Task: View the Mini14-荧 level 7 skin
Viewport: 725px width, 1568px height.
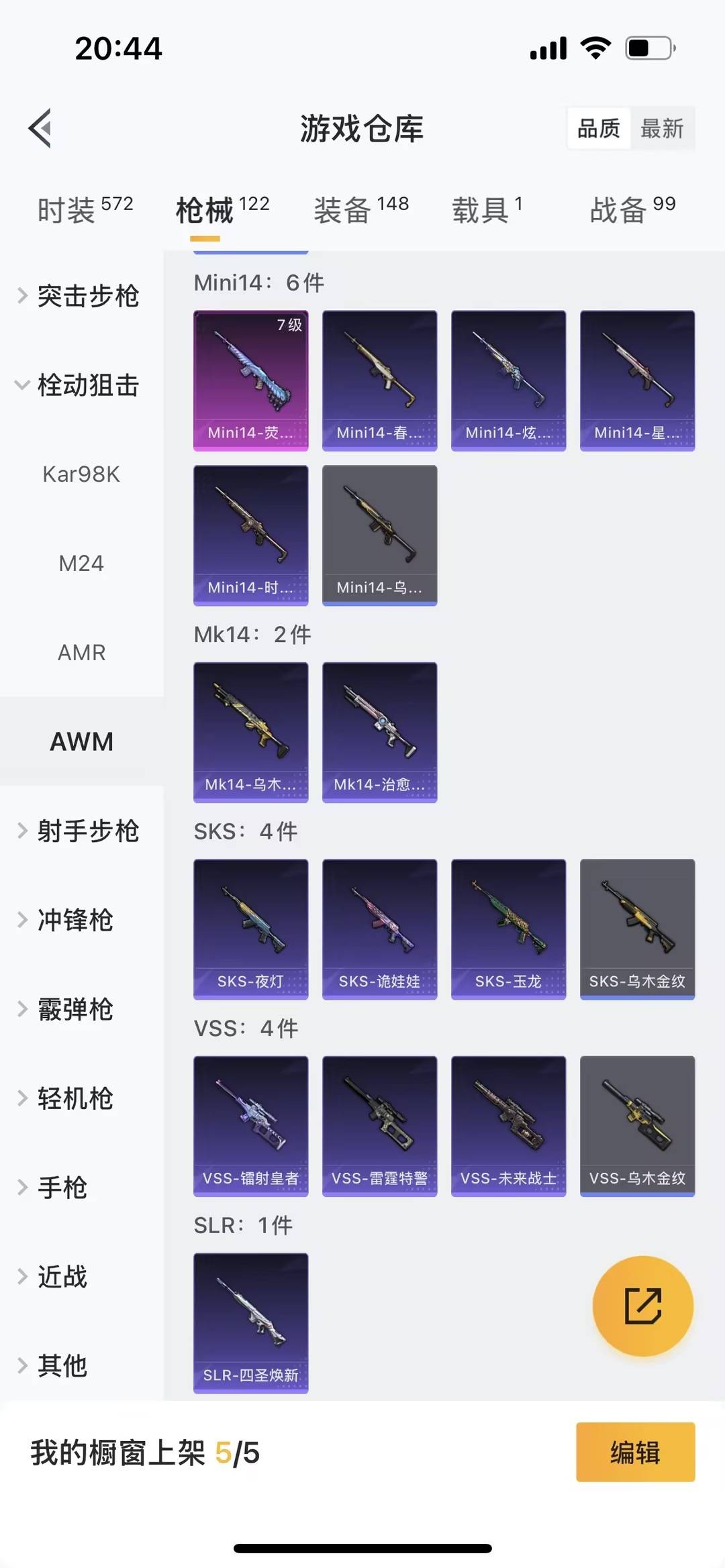Action: point(250,380)
